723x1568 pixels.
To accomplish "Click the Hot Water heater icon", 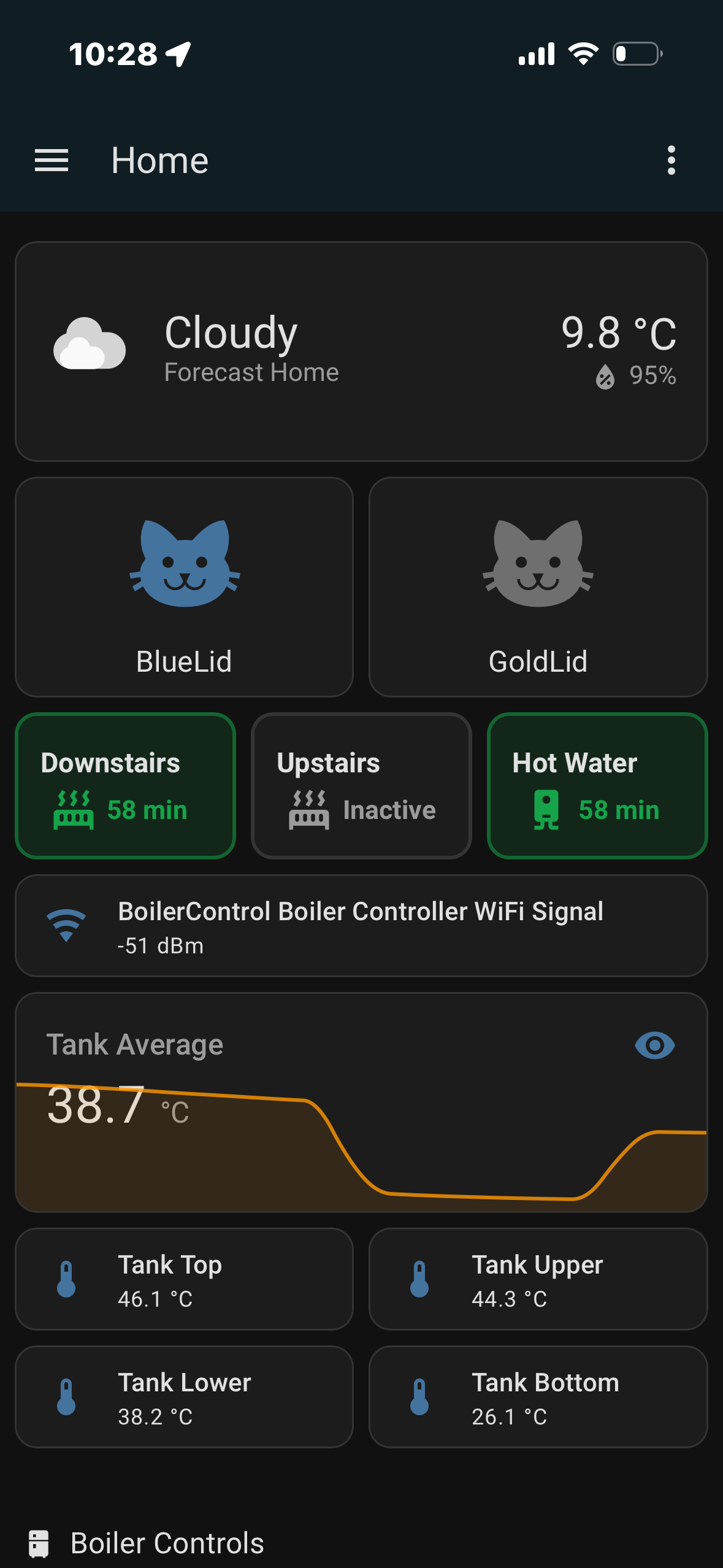I will (545, 809).
